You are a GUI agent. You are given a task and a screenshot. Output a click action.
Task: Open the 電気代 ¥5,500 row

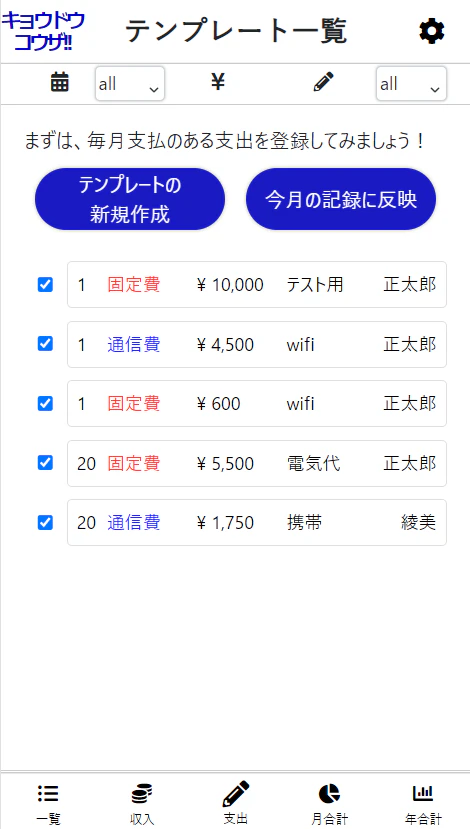(x=257, y=463)
